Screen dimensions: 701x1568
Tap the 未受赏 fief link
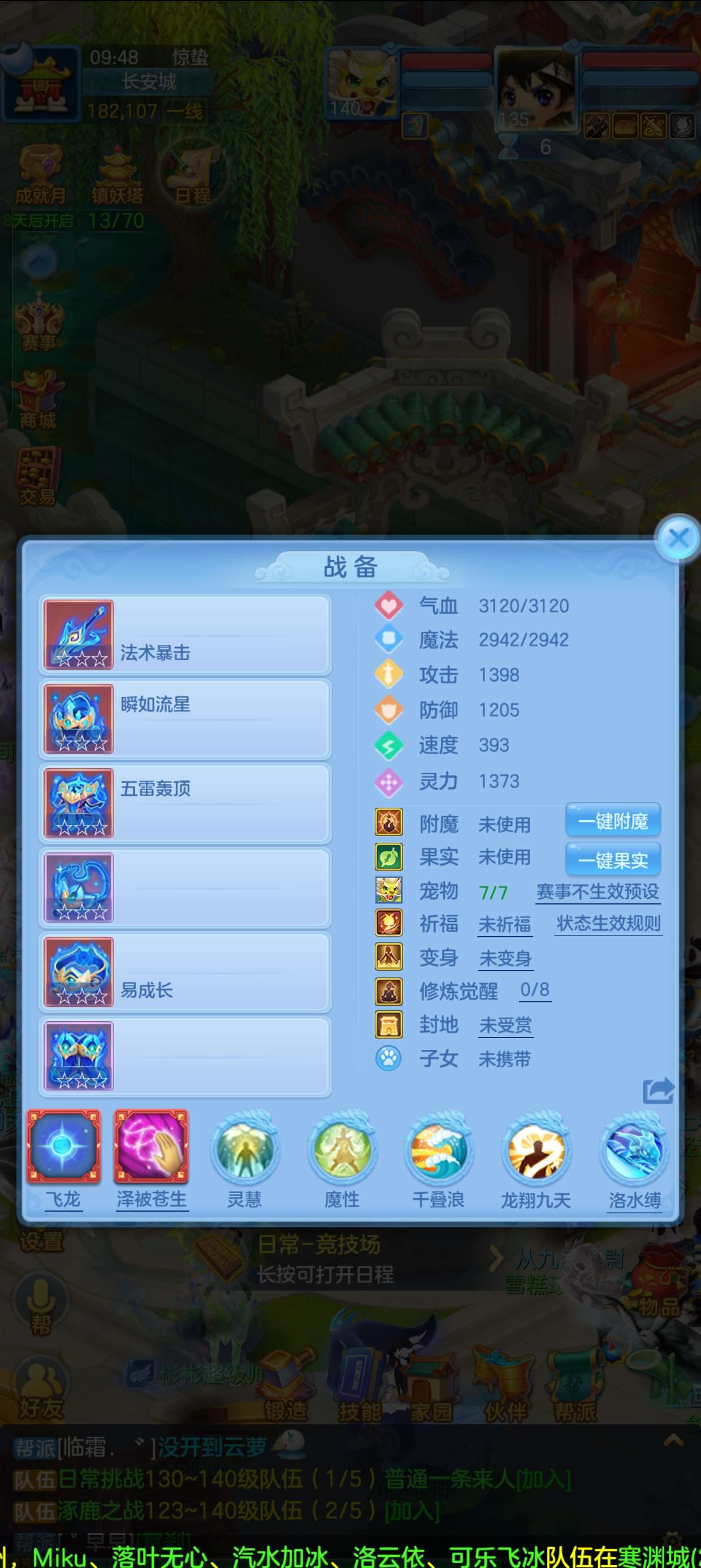tap(505, 1025)
